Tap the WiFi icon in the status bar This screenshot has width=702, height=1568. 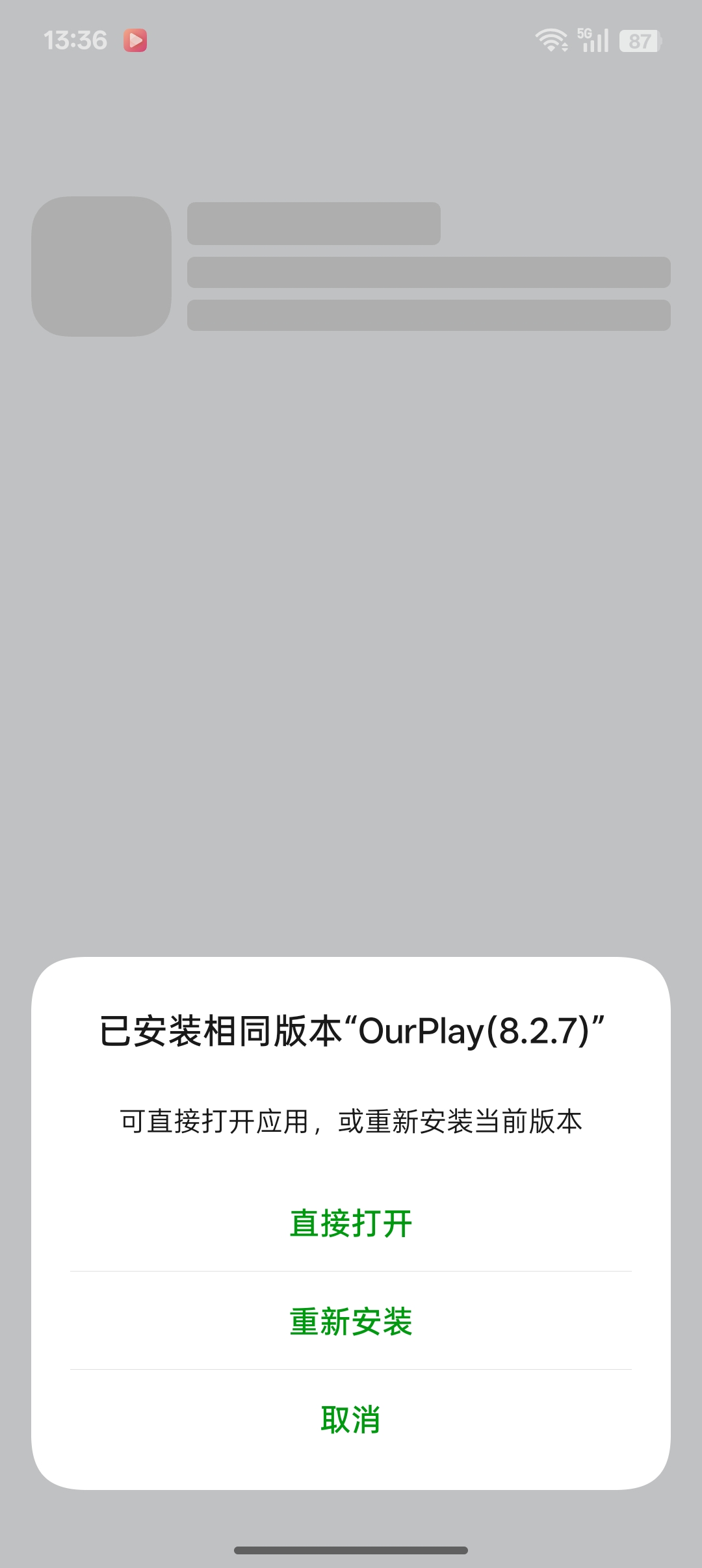548,40
